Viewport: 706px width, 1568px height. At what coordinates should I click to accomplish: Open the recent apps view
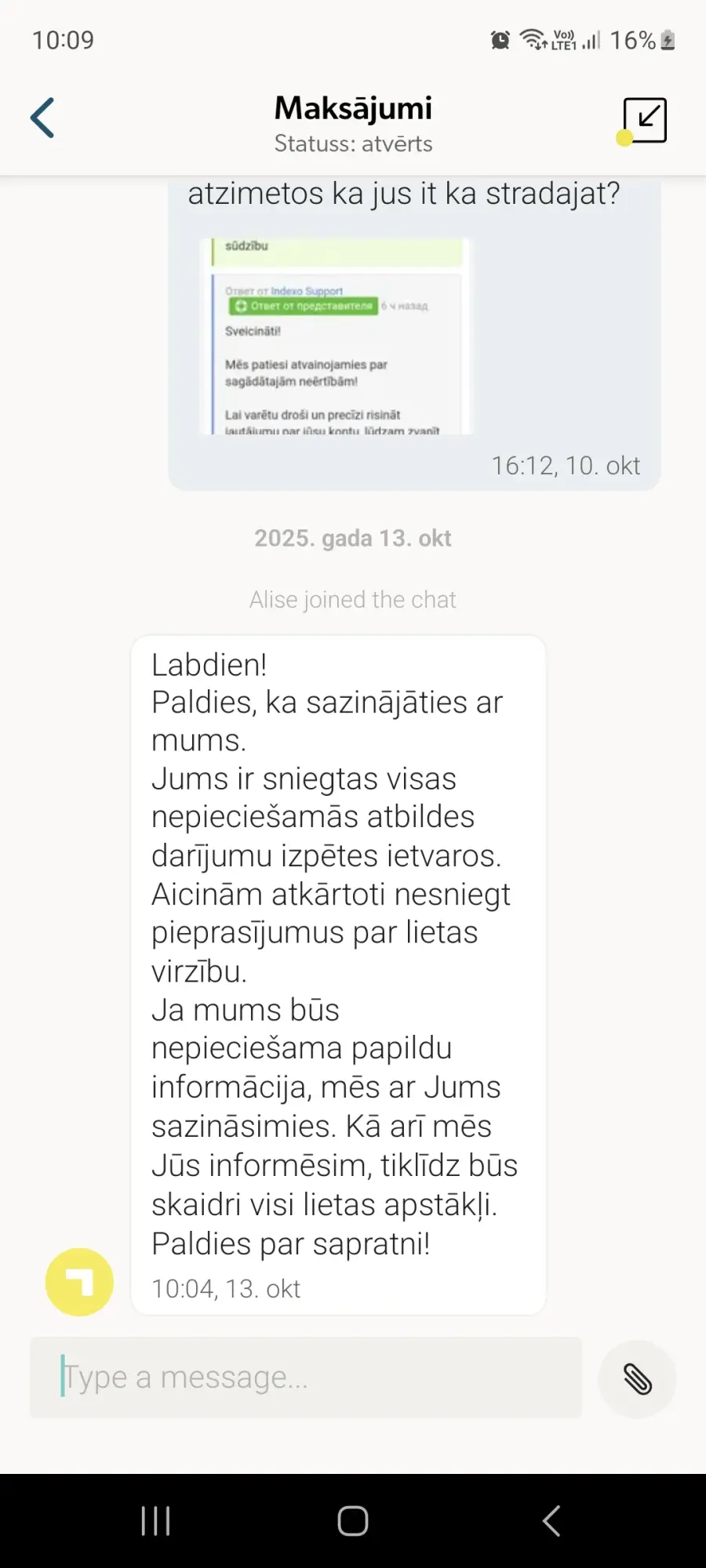[155, 1521]
